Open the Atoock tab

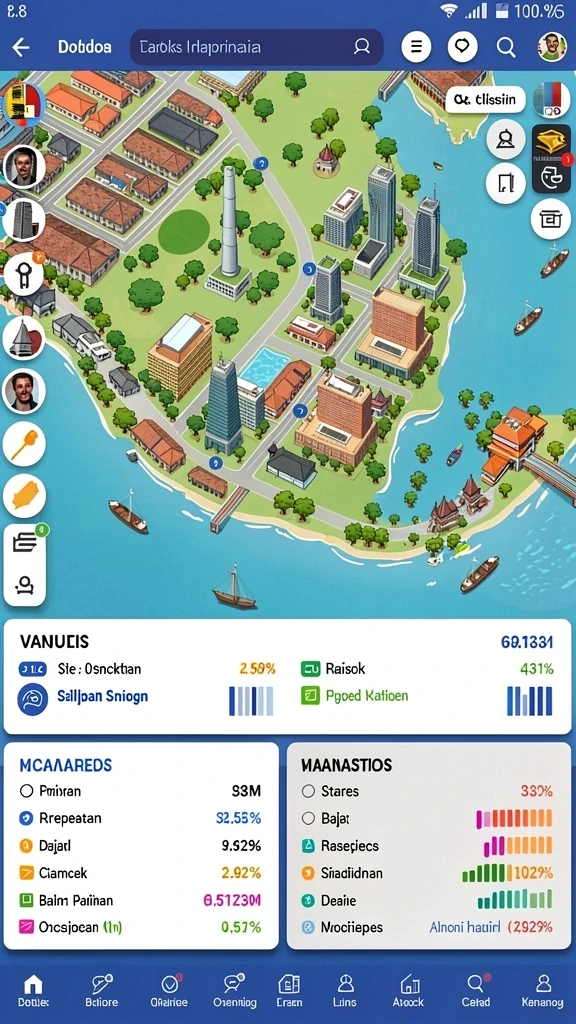[408, 991]
